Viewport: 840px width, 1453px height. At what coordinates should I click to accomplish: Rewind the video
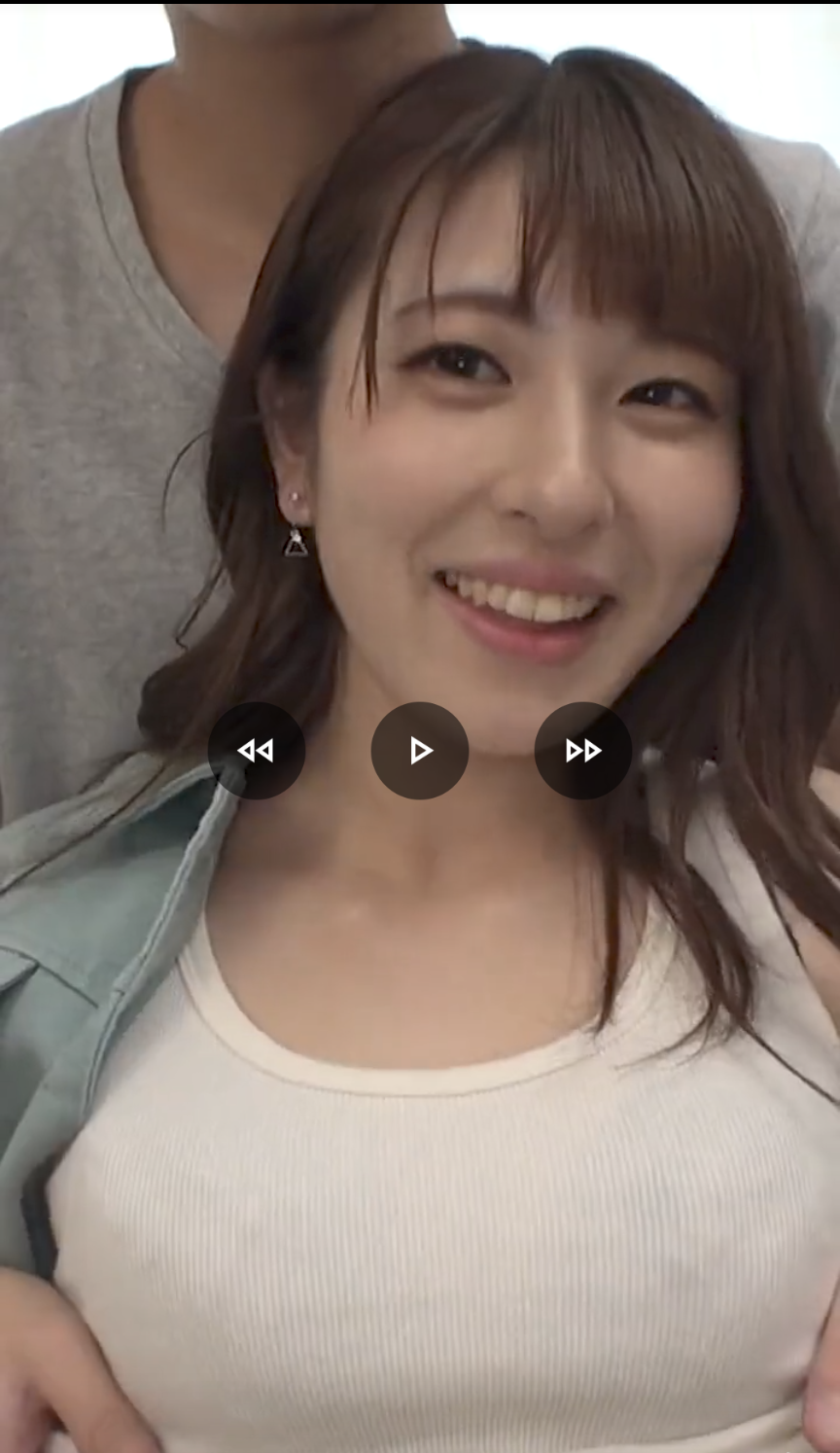coord(257,751)
